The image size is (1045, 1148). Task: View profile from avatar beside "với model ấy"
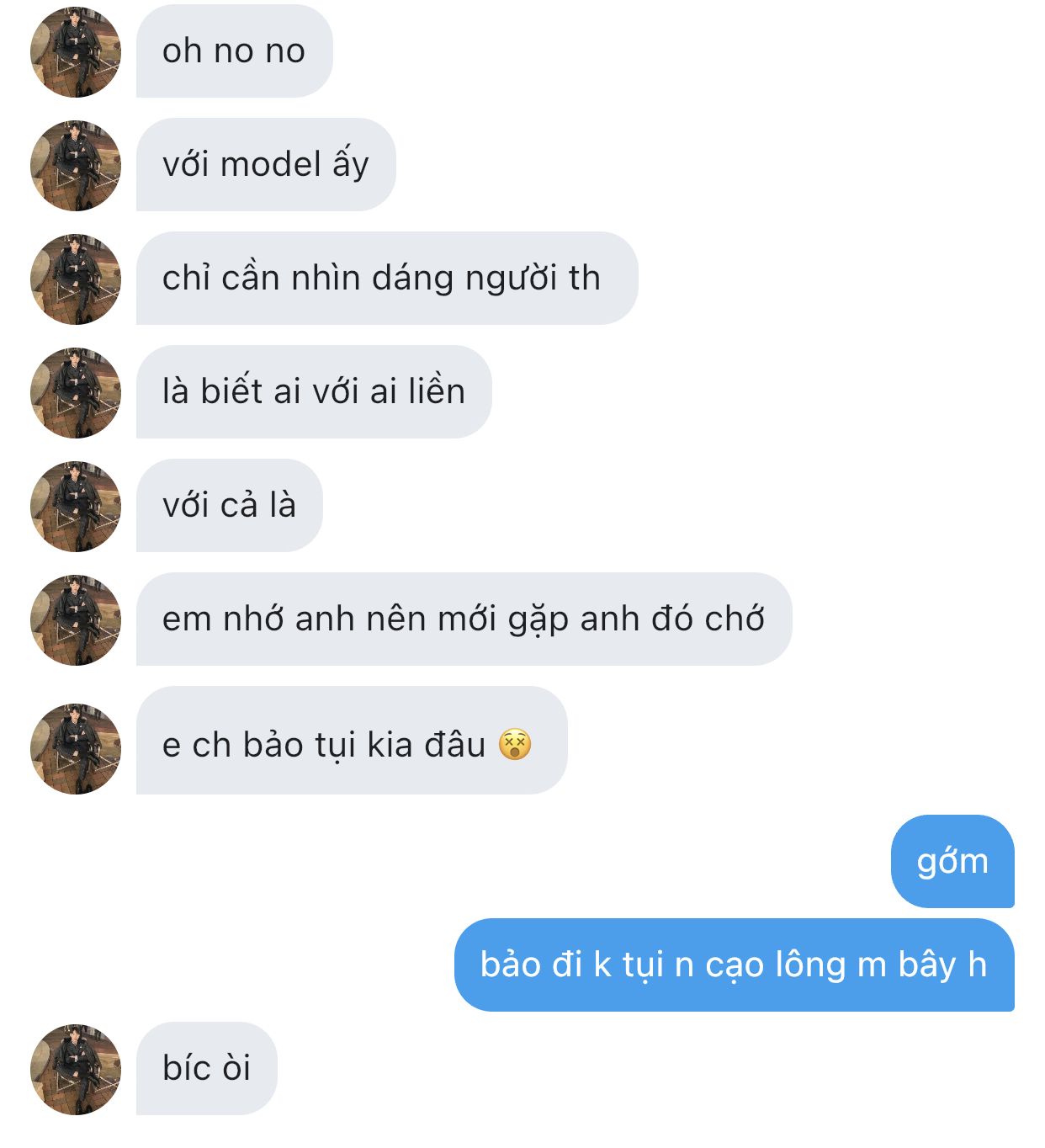[76, 166]
